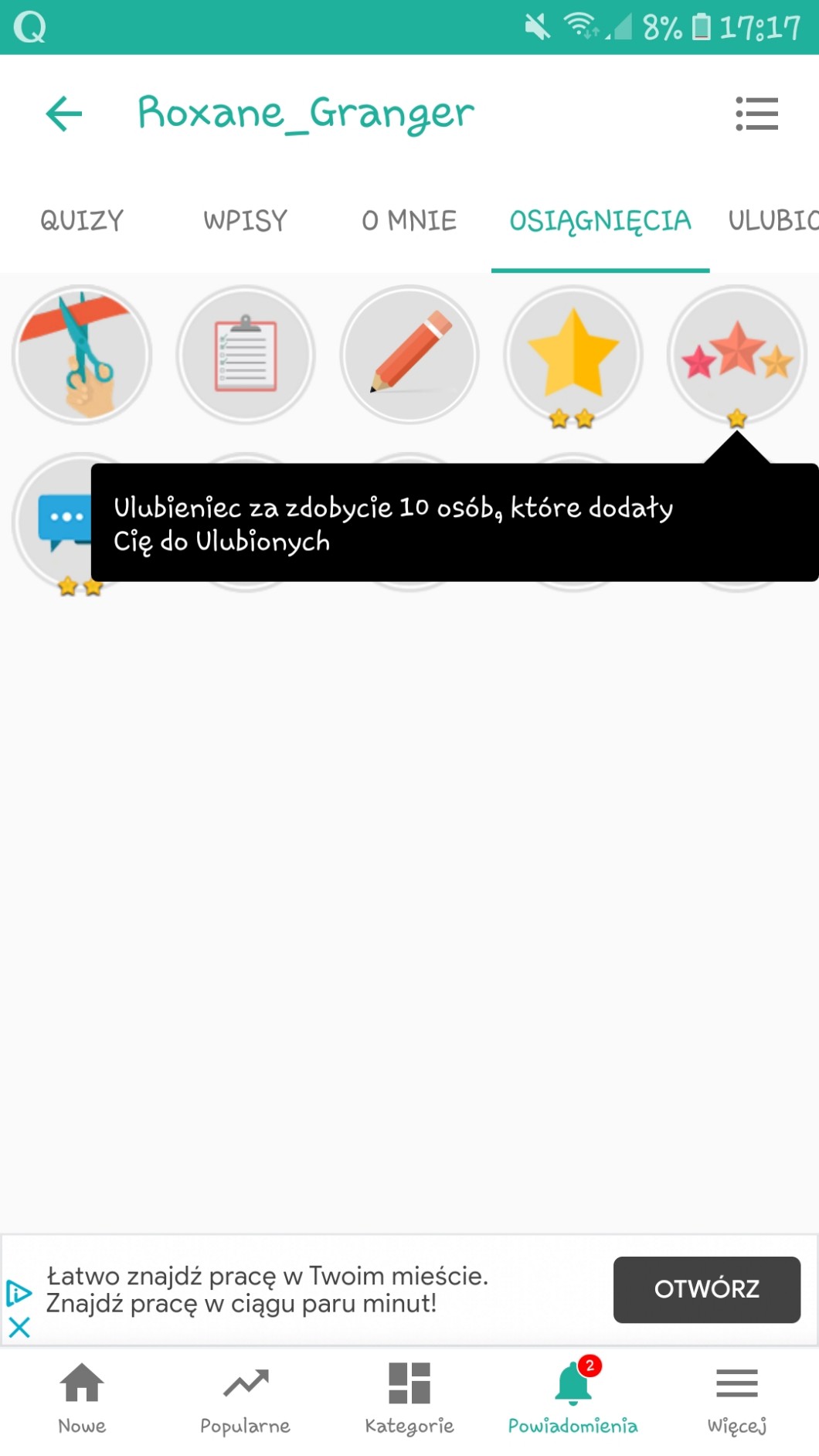Open the Więcej menu
The width and height of the screenshot is (819, 1456).
point(737,1397)
